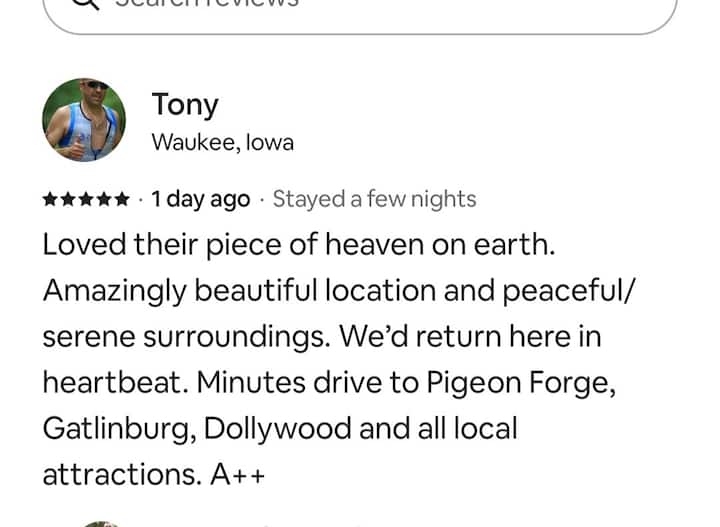The image size is (720, 527).
Task: Open Tony's profile photo
Action: [84, 120]
